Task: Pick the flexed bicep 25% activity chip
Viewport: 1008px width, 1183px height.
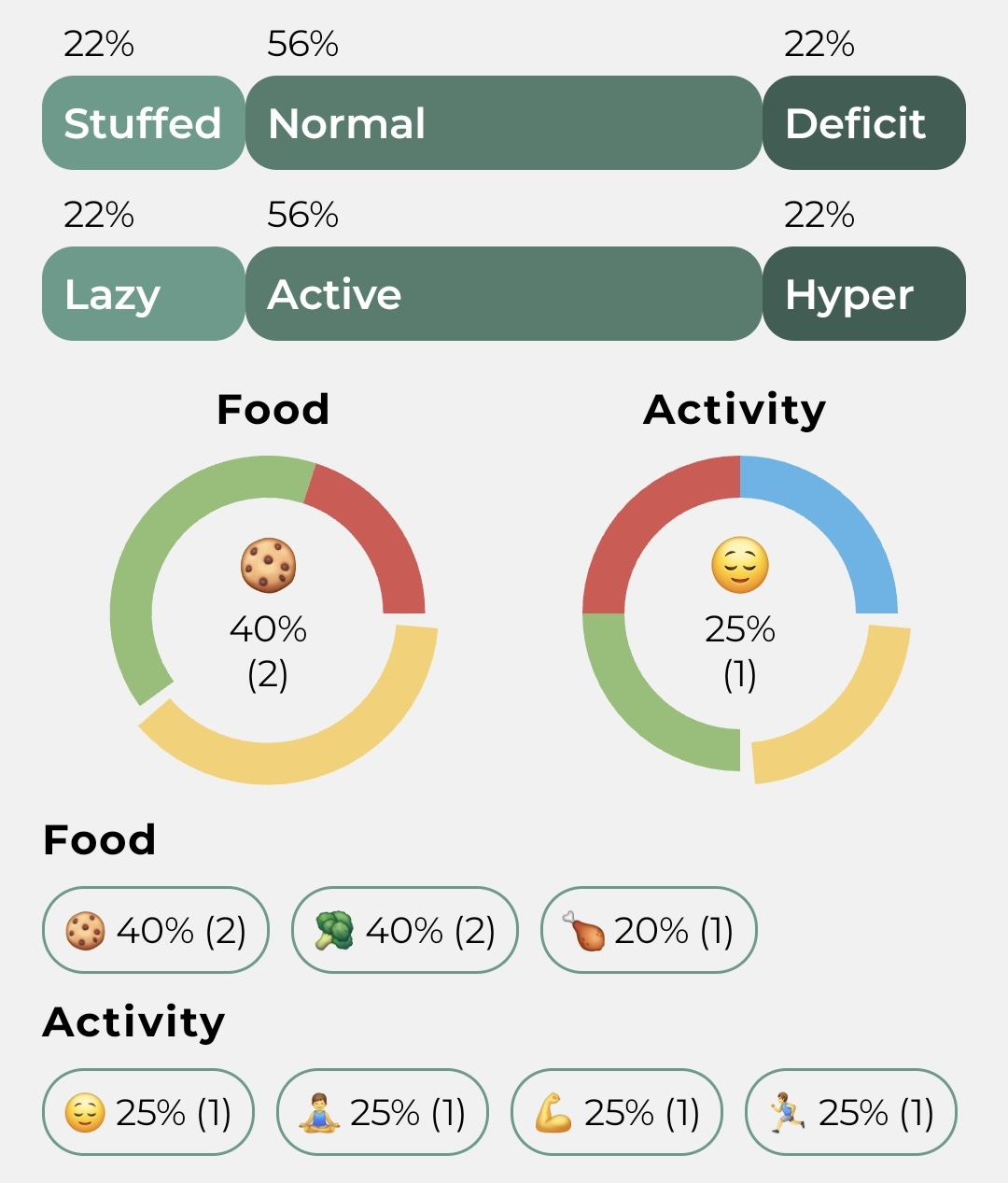Action: (617, 1112)
